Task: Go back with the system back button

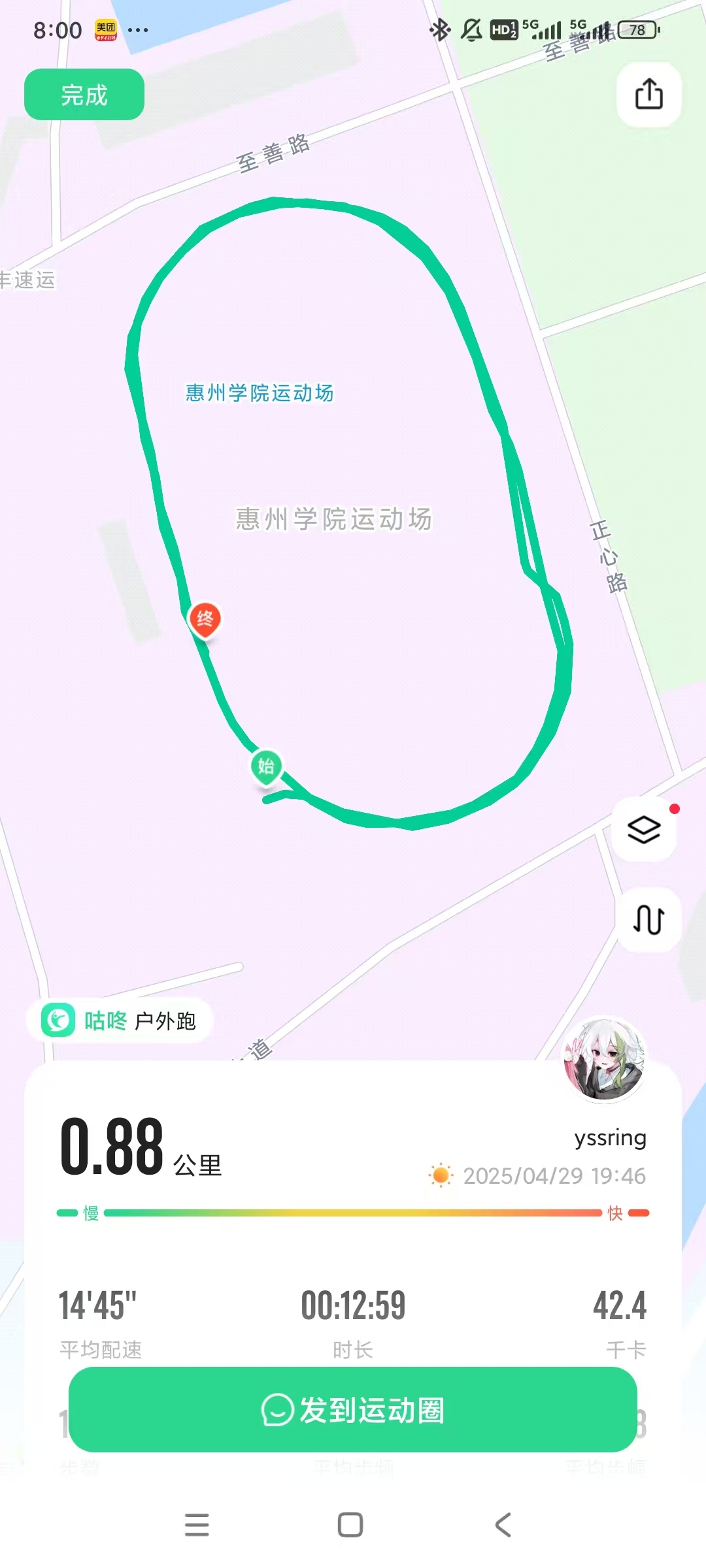Action: pyautogui.click(x=503, y=1525)
